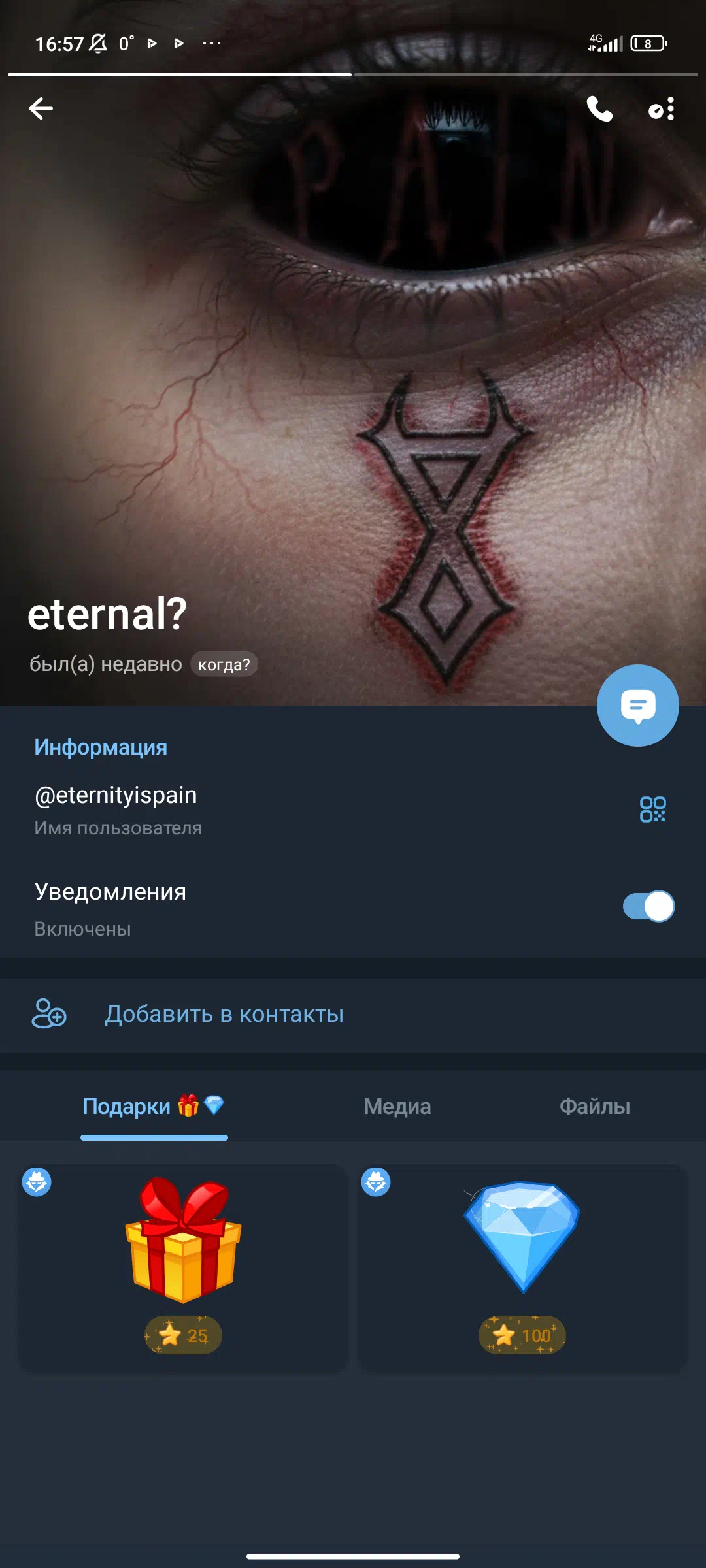Go back using the arrow icon
706x1568 pixels.
click(41, 108)
